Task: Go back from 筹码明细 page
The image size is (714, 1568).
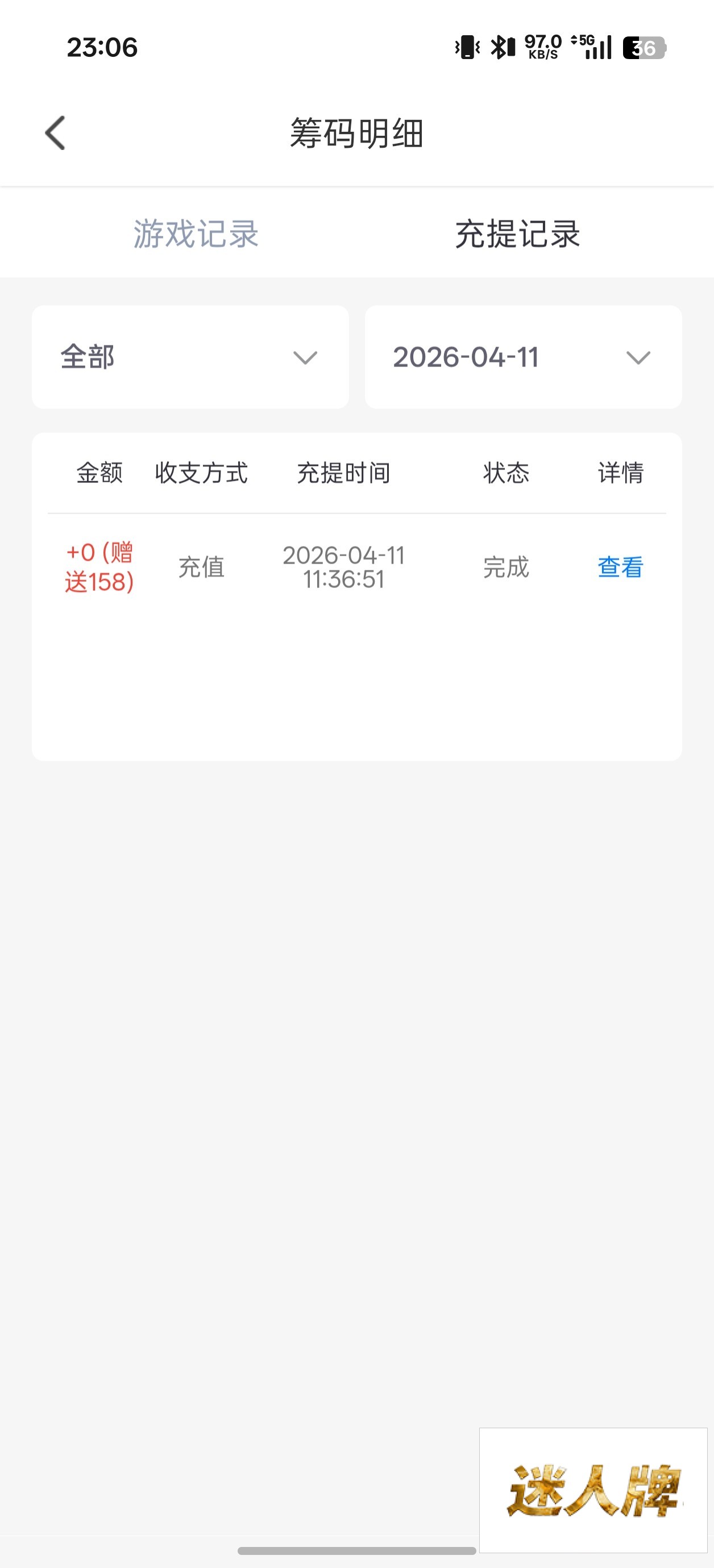Action: [x=56, y=133]
